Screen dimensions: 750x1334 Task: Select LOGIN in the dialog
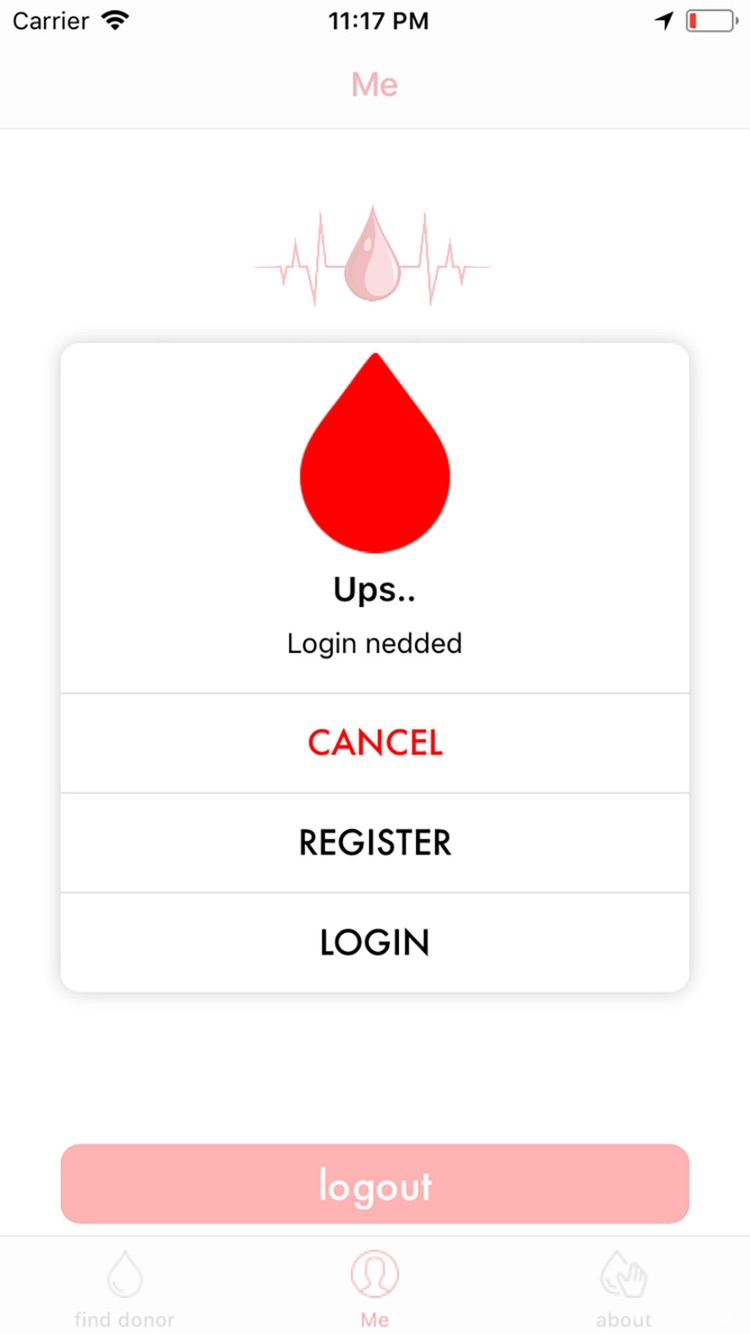coord(374,941)
